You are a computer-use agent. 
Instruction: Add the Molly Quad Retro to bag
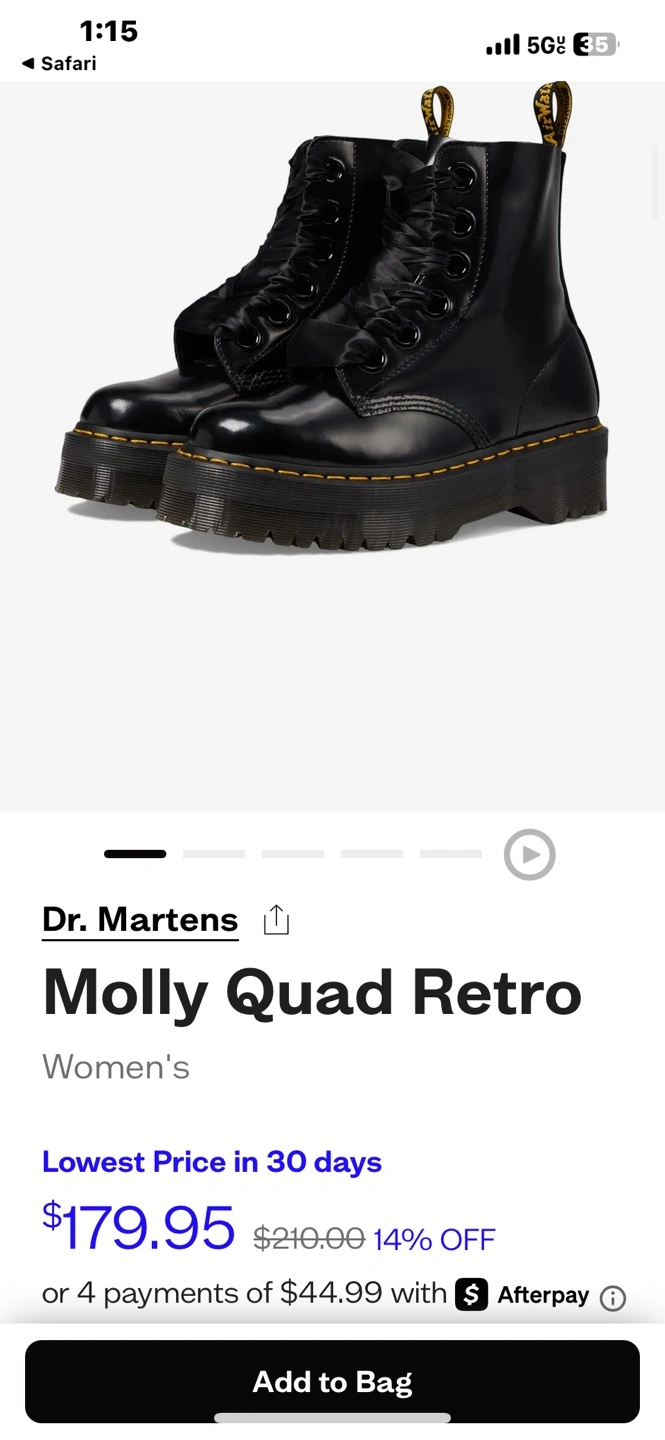pyautogui.click(x=332, y=1381)
